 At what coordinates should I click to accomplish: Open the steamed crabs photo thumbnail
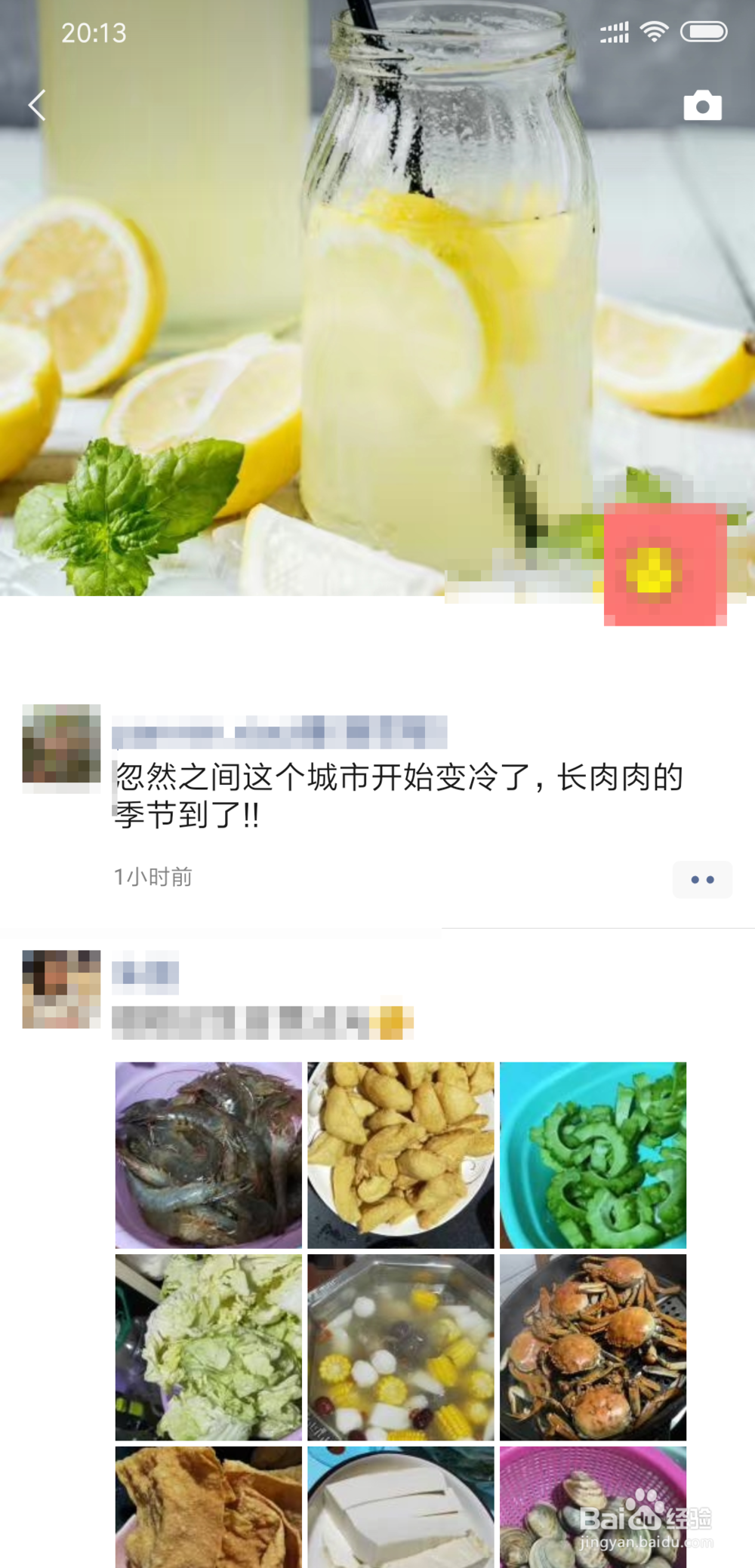click(593, 1348)
